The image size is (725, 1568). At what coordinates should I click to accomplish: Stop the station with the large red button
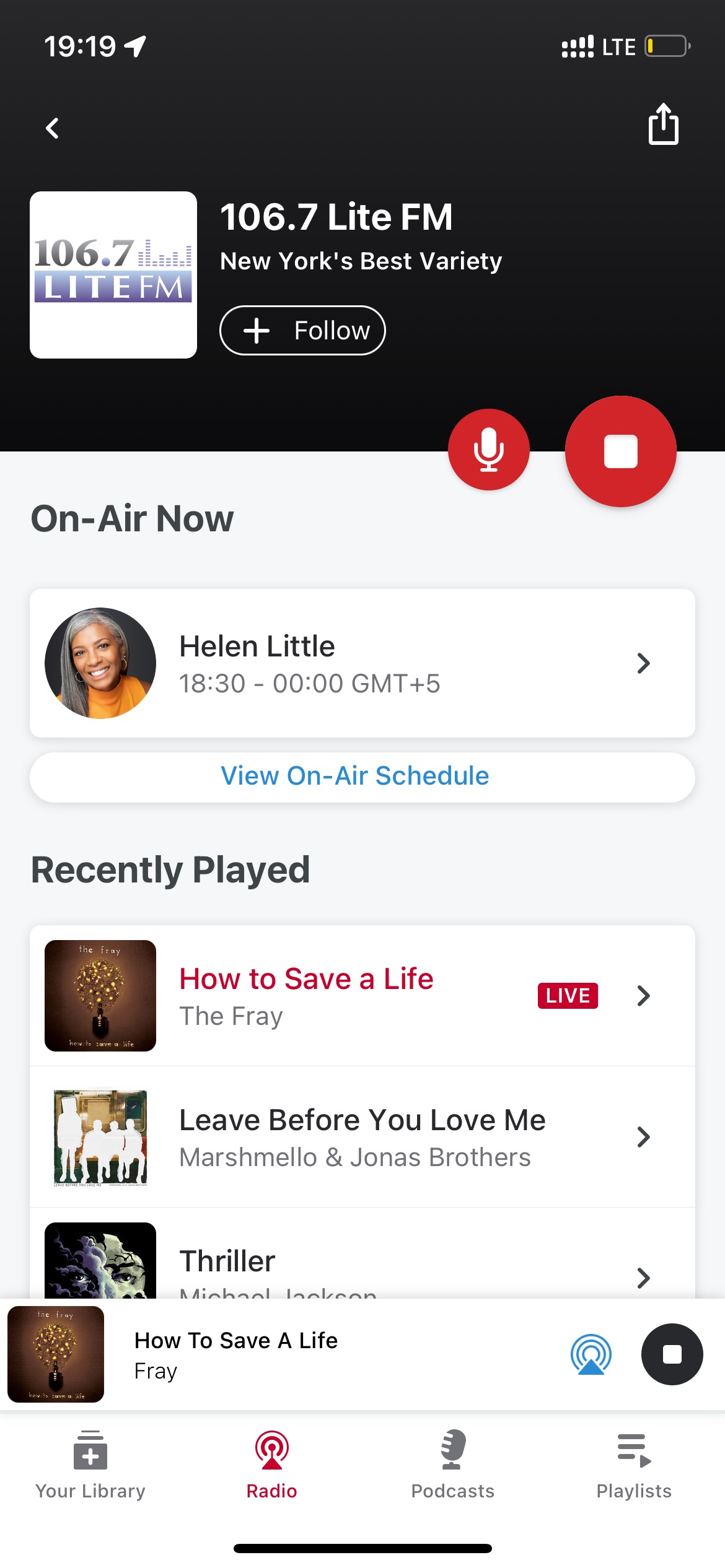pos(620,451)
